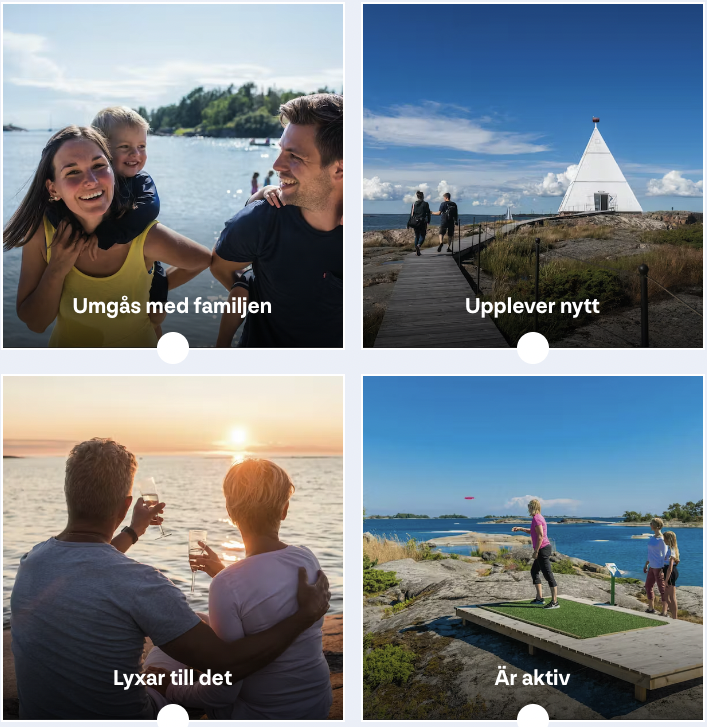Choose the Upplever nytt card
Screen dimensions: 707x727
[x=533, y=176]
